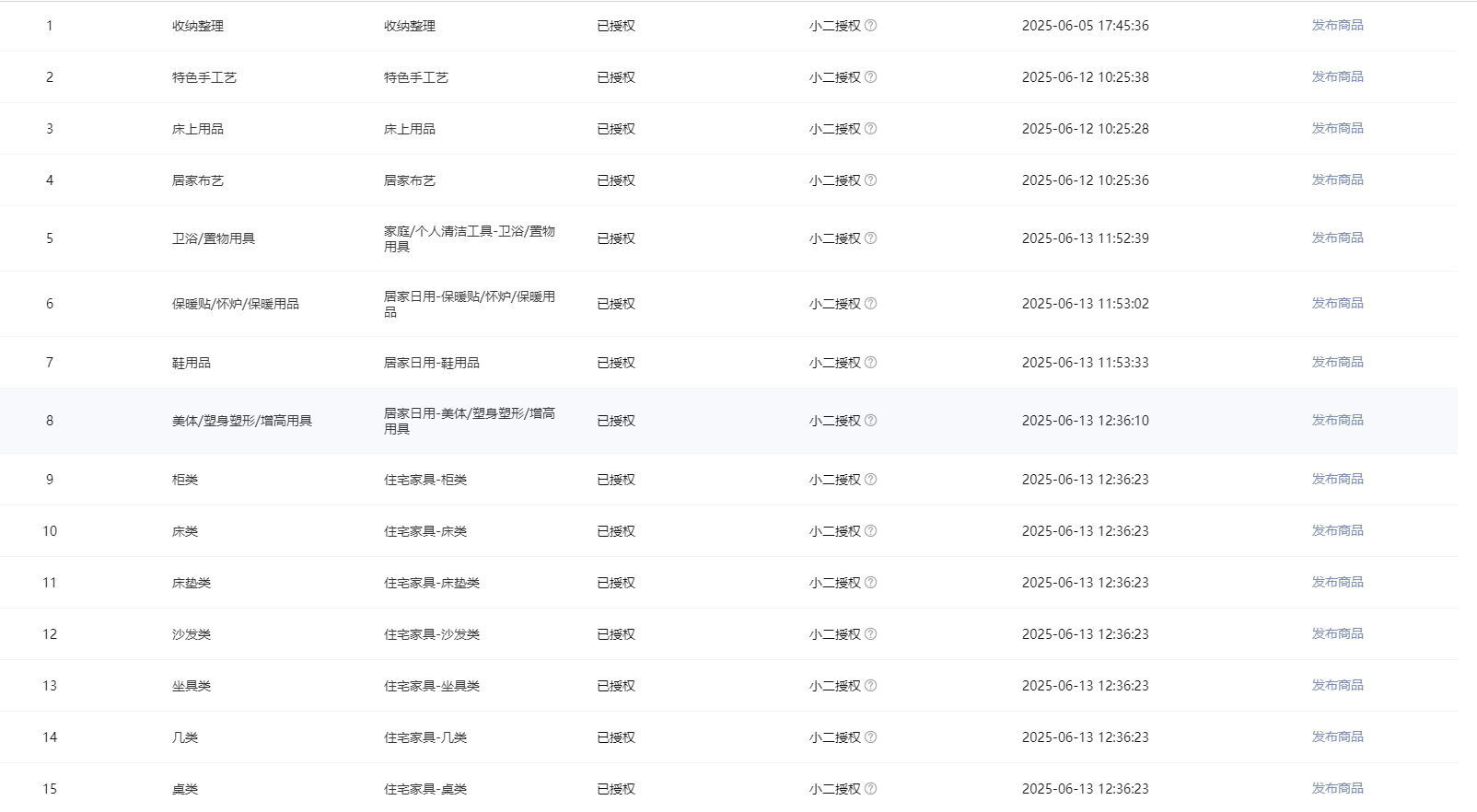Tap 发布商品 for 居家布艺
The image size is (1477, 812).
click(1337, 180)
